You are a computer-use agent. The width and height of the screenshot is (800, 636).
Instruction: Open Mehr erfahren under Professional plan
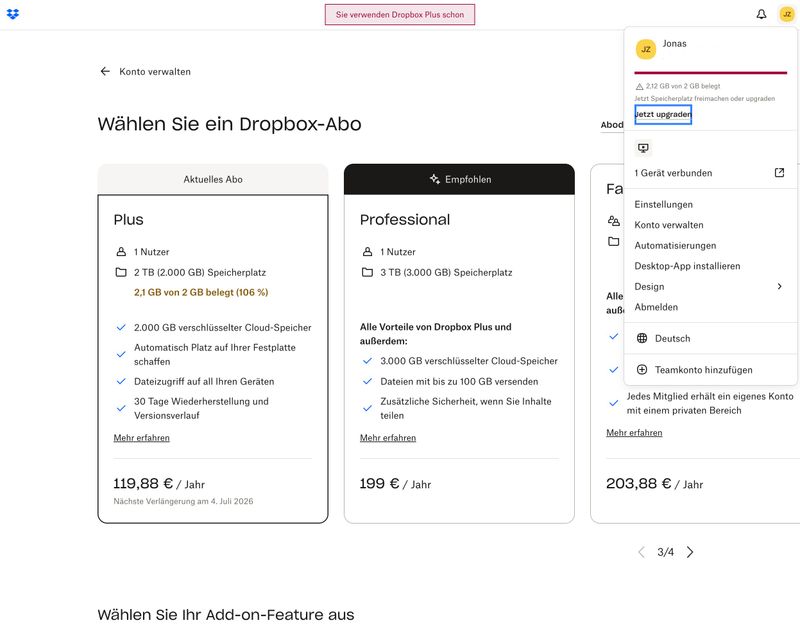click(388, 438)
